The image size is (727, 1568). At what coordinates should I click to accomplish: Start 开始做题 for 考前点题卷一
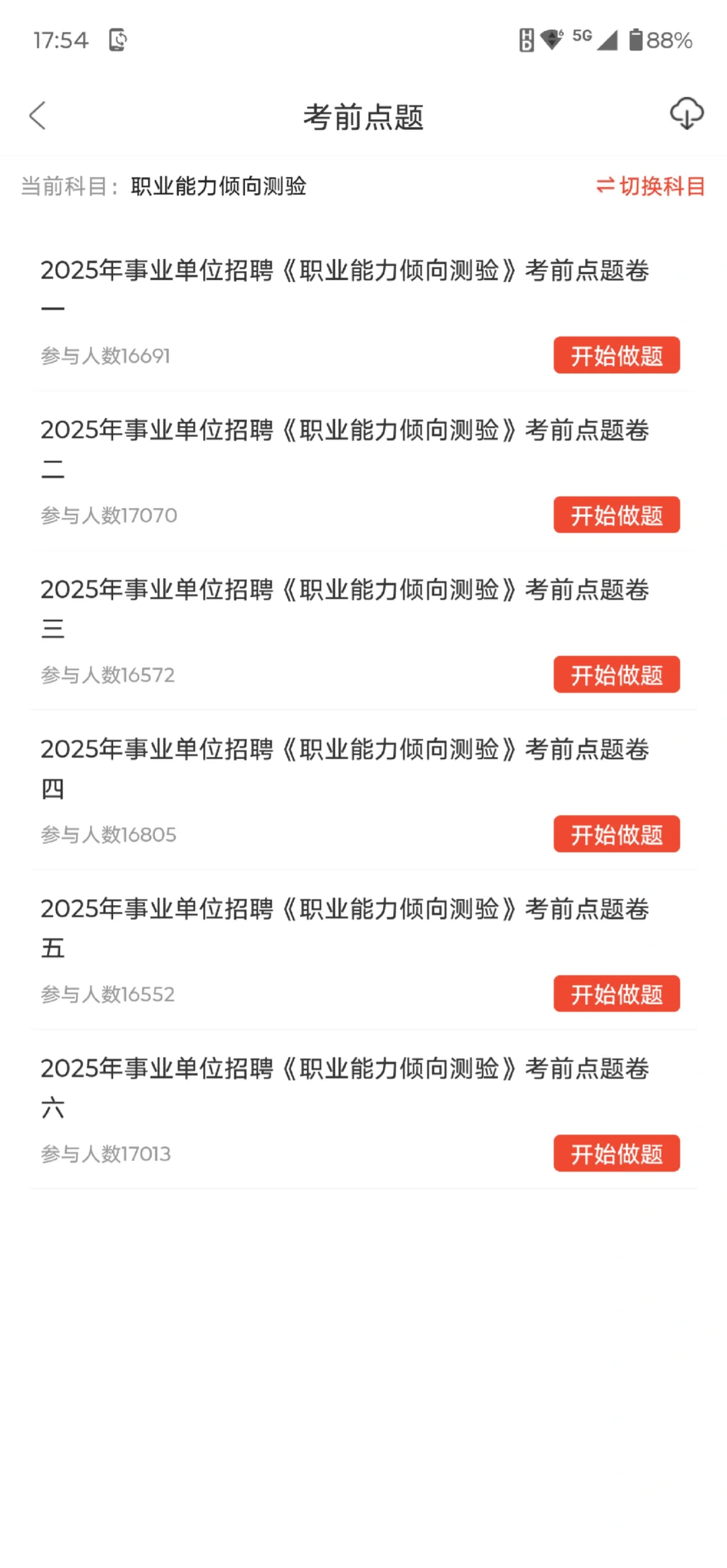(616, 355)
